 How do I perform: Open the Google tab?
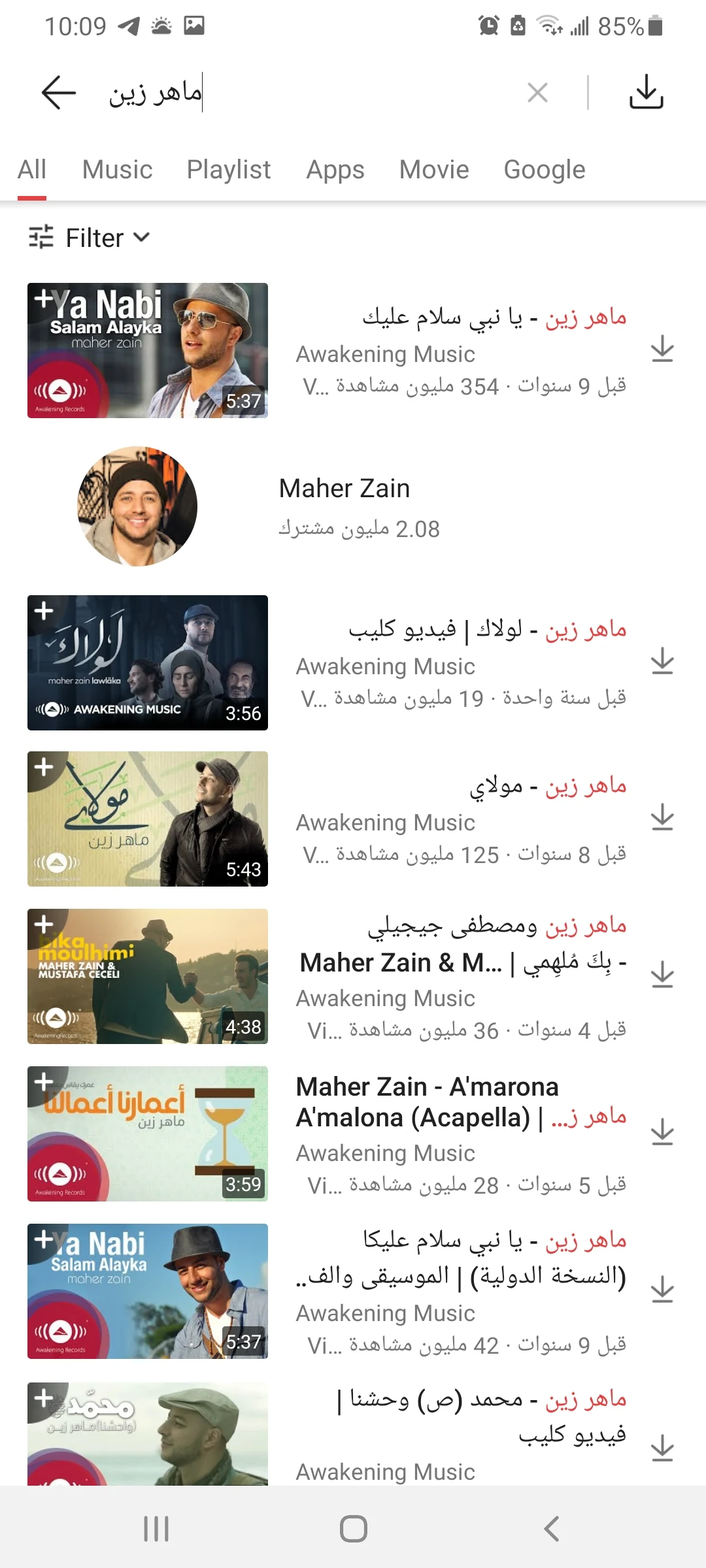(544, 170)
